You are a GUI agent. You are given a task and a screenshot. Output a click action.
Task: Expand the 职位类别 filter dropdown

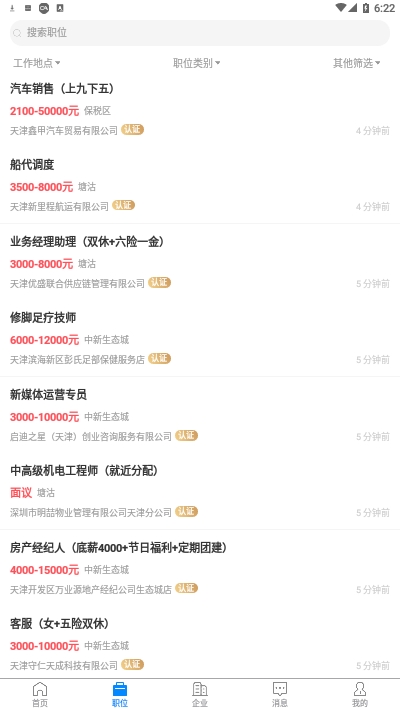point(197,63)
